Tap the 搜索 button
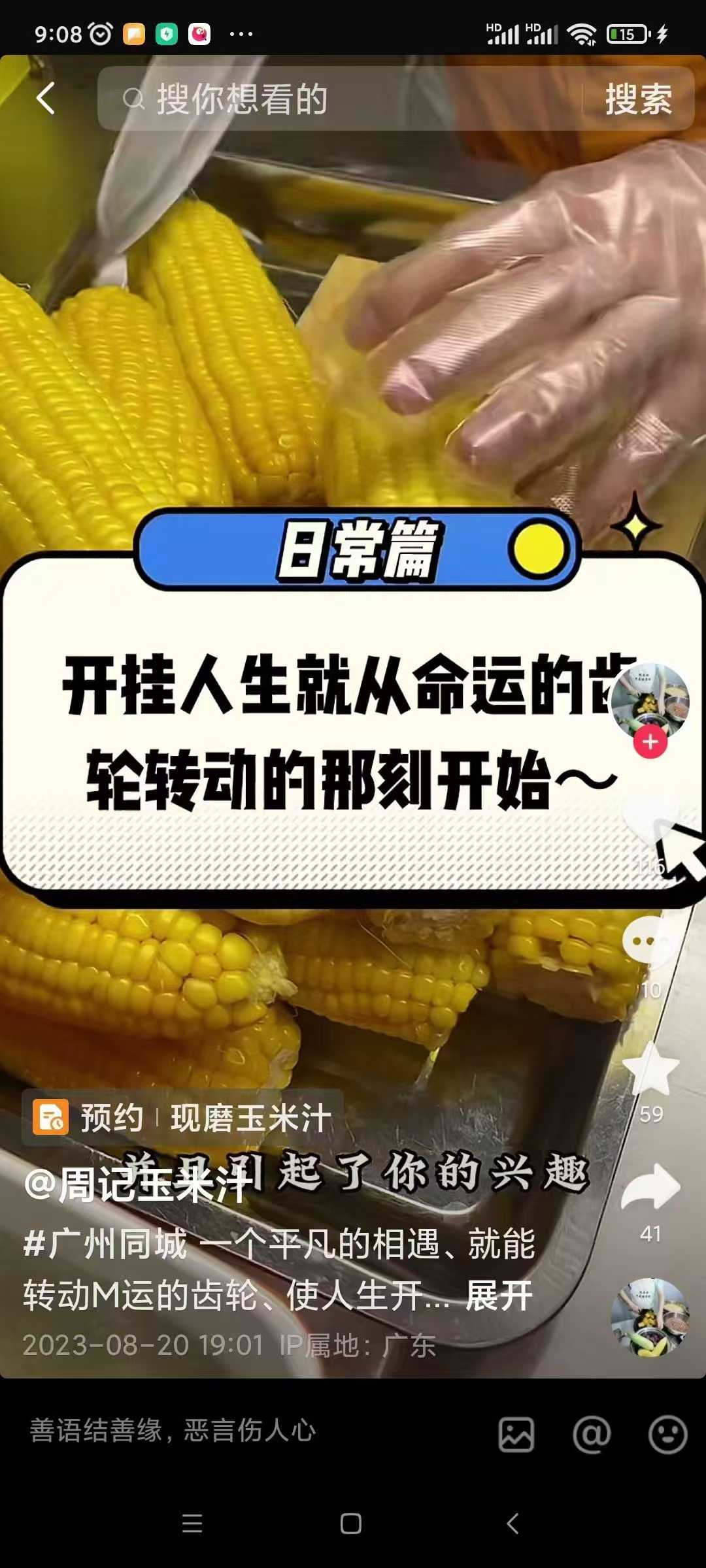The width and height of the screenshot is (706, 1568). click(638, 99)
